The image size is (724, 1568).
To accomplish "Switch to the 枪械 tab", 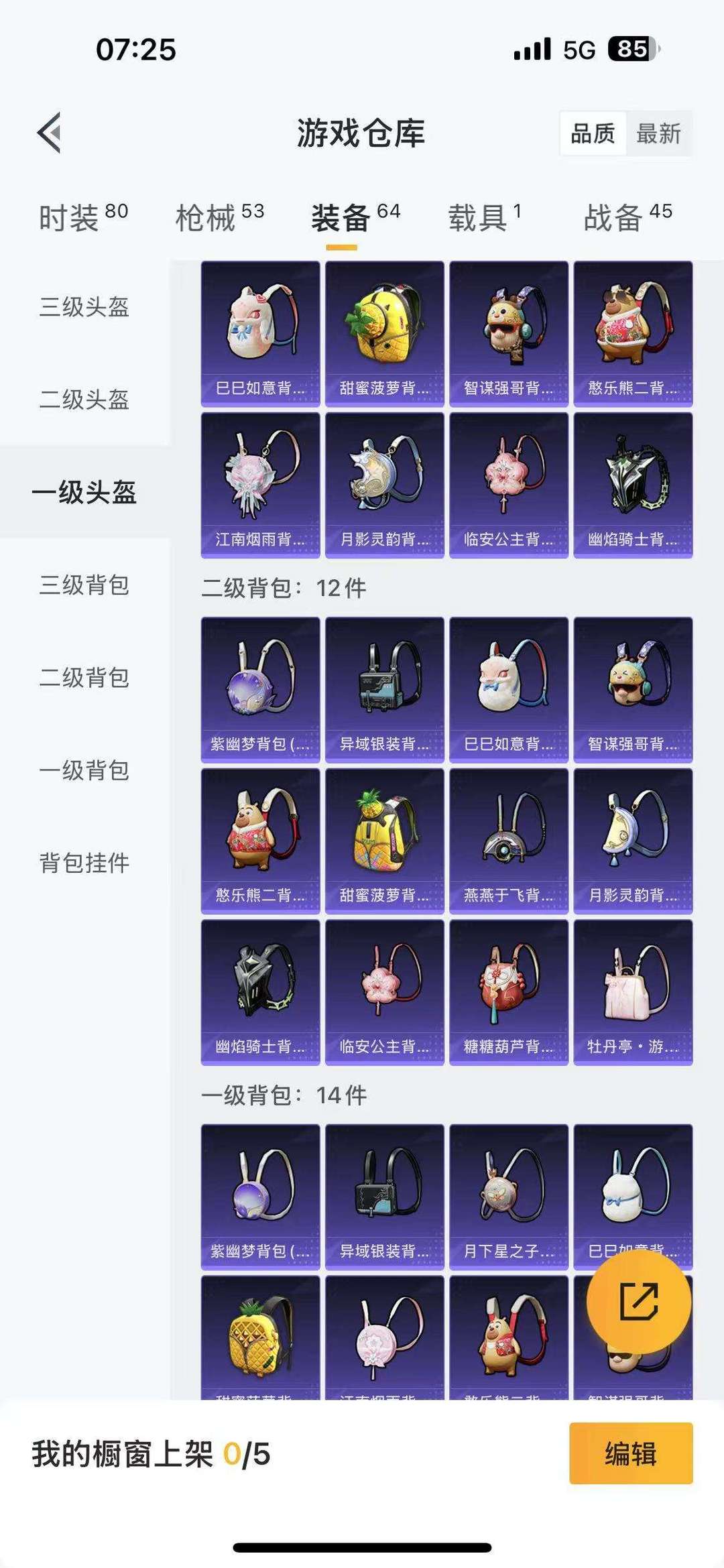I will tap(220, 217).
